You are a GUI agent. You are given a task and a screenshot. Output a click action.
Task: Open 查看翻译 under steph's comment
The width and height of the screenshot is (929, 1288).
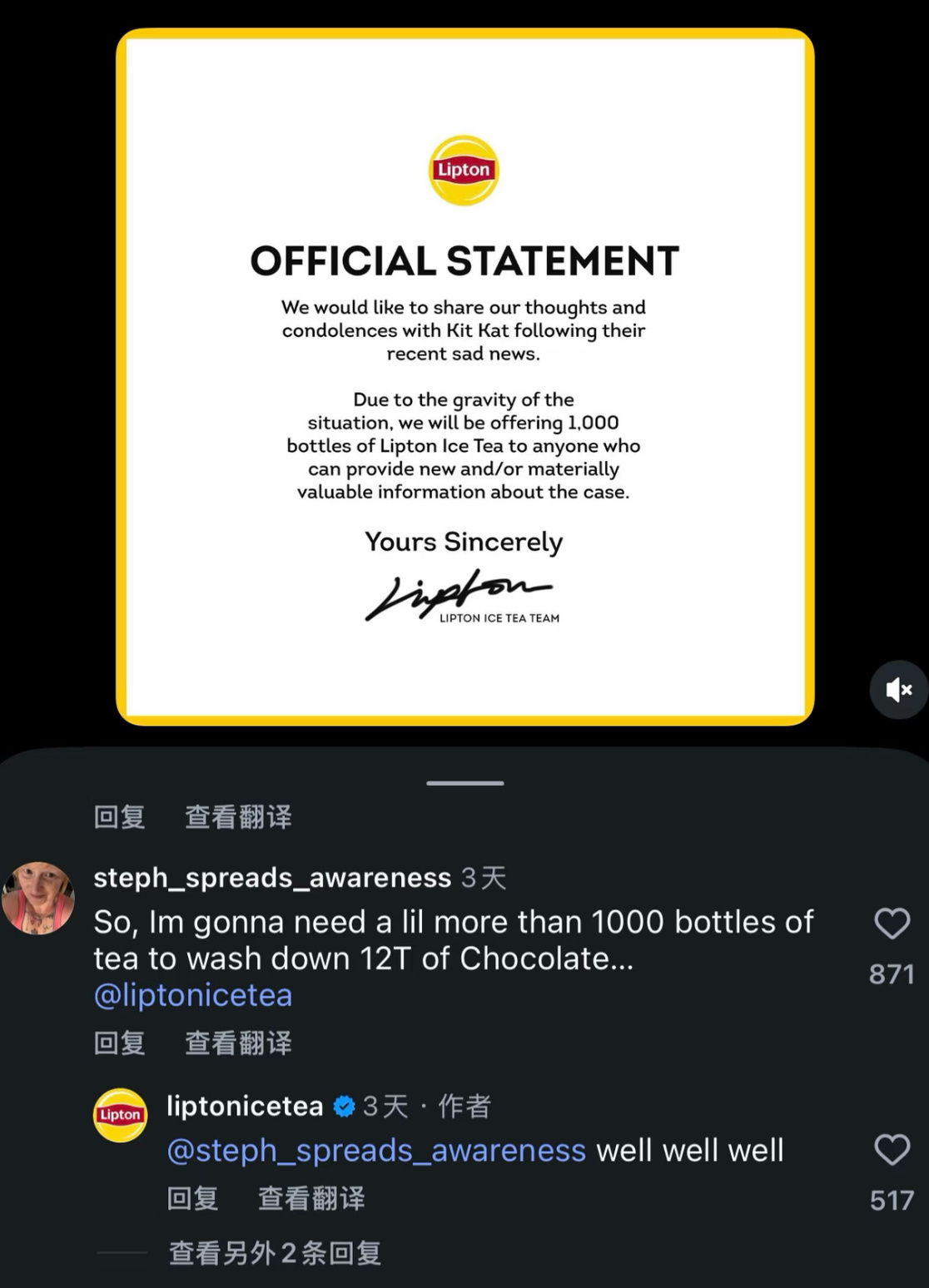click(237, 1043)
